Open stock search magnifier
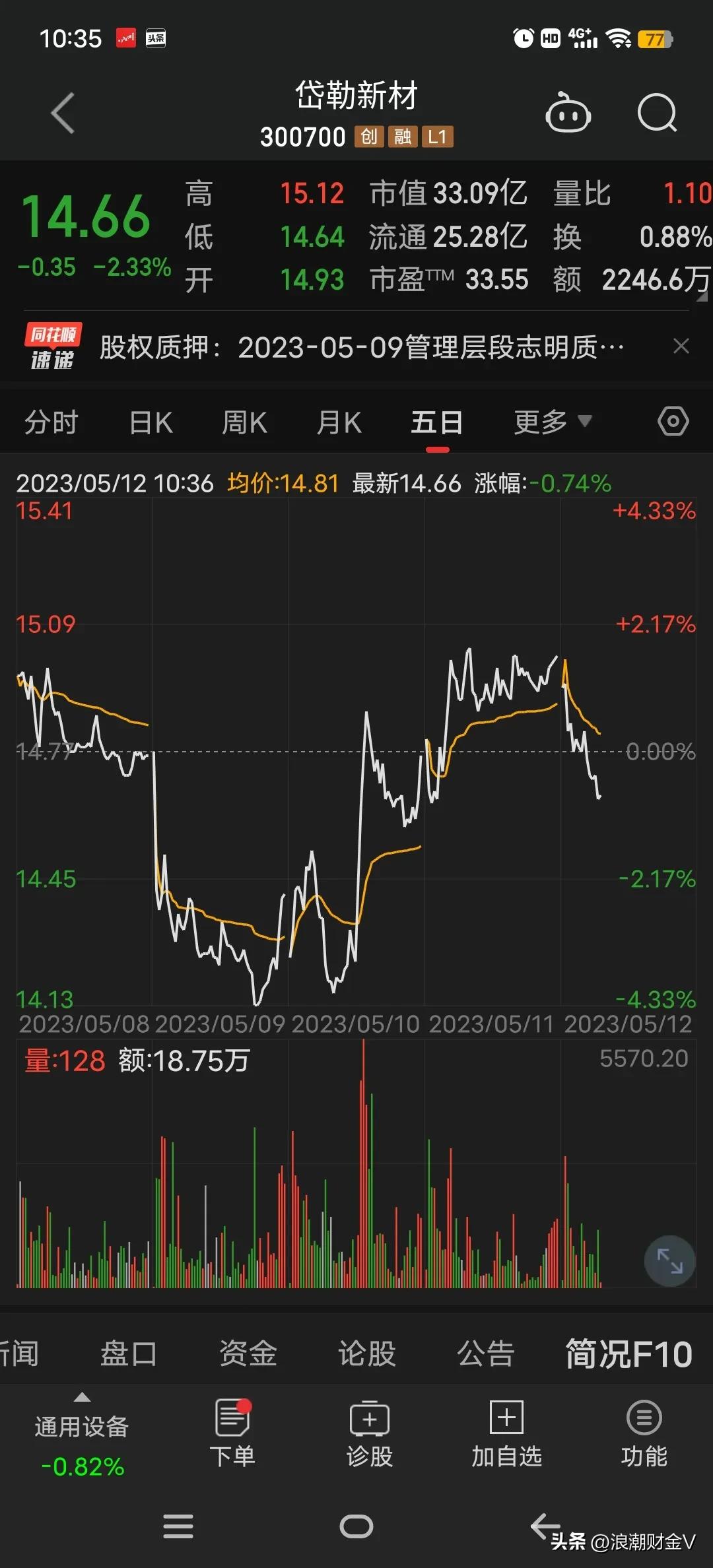713x1568 pixels. pos(657,114)
